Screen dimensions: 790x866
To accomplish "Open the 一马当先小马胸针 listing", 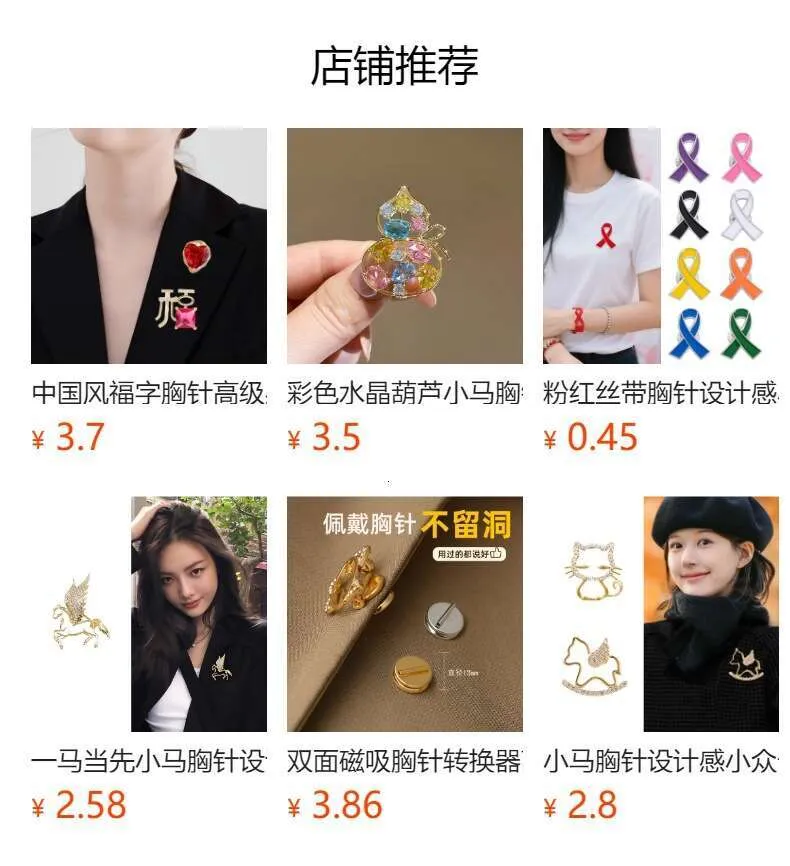I will 149,614.
